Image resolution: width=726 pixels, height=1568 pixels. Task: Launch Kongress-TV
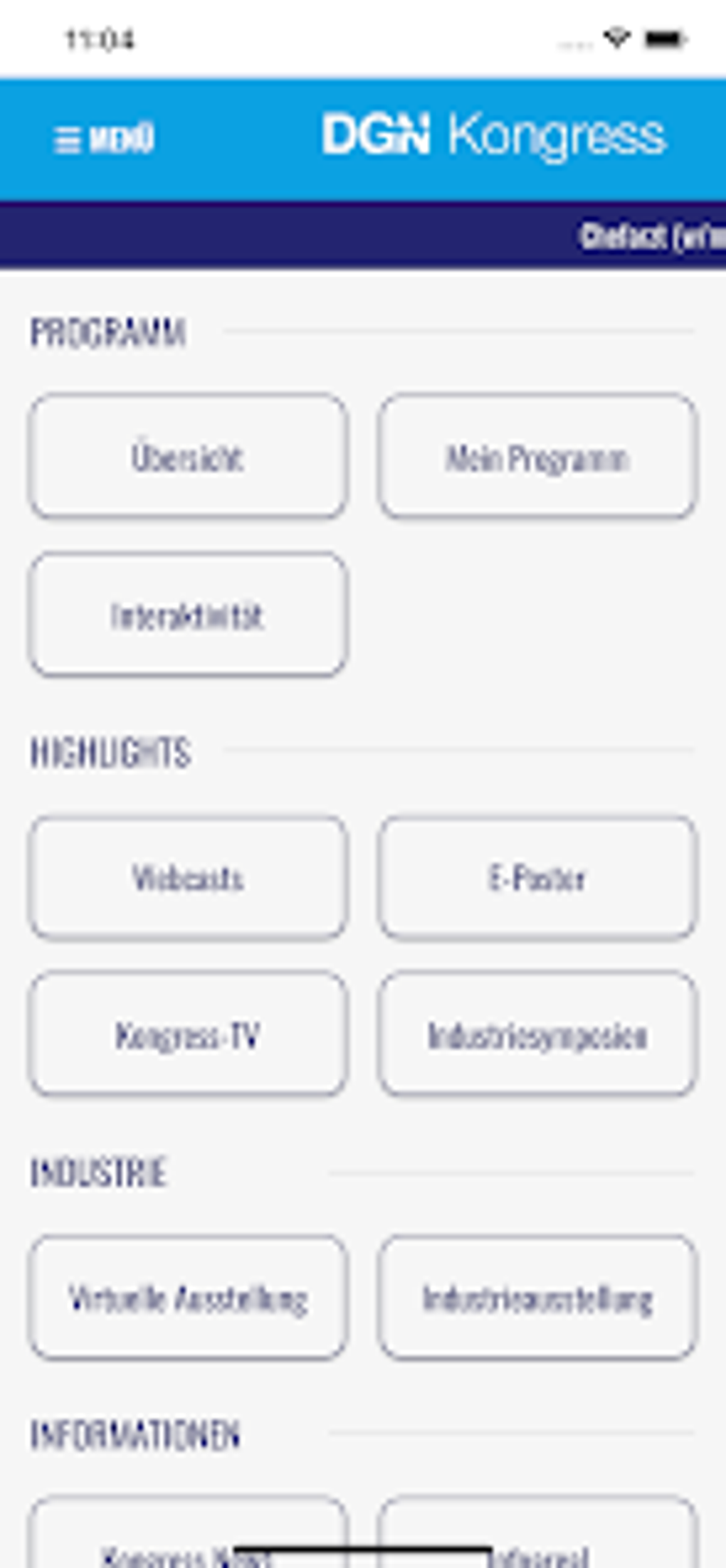188,1034
